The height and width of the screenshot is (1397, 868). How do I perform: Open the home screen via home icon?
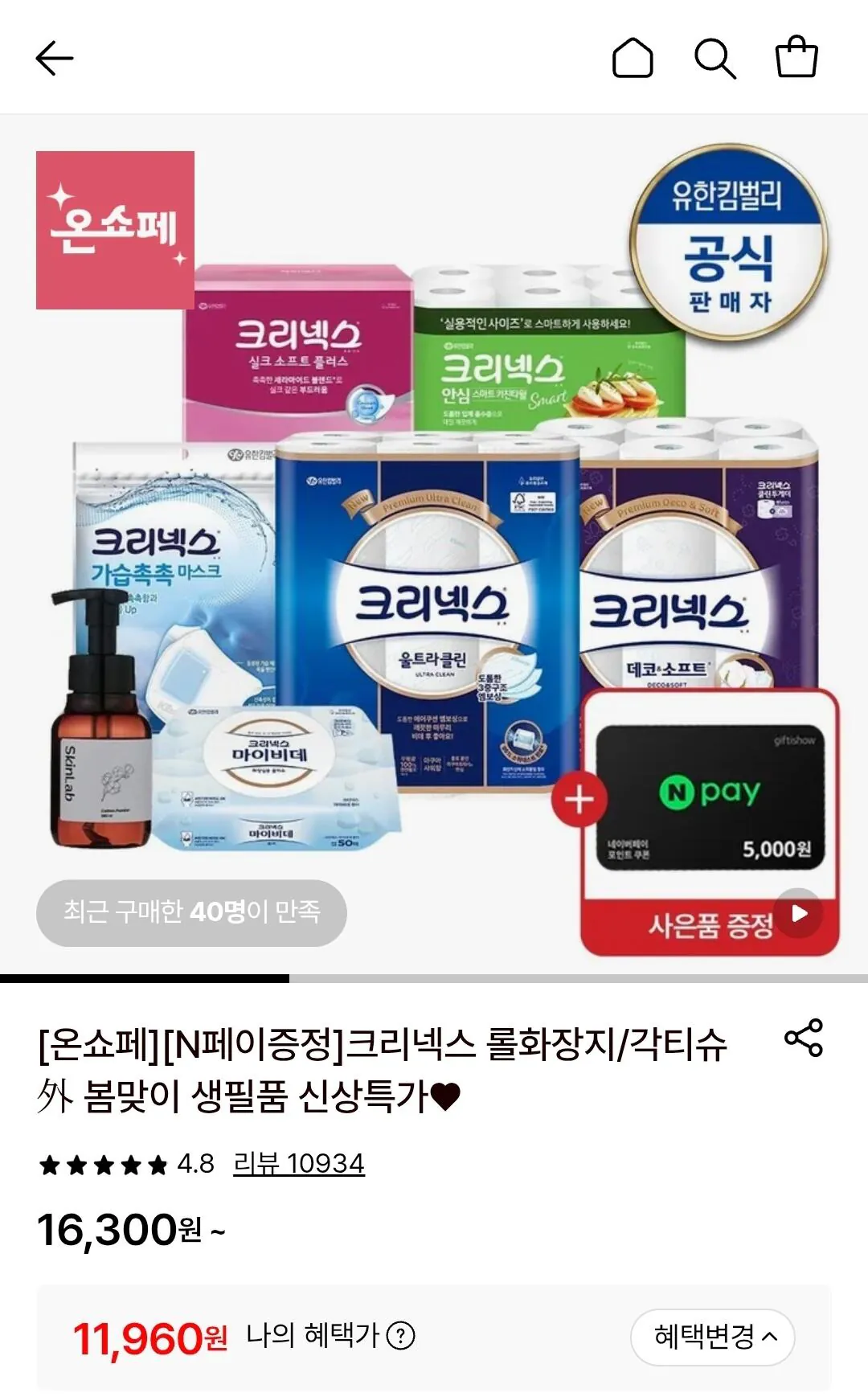tap(634, 58)
